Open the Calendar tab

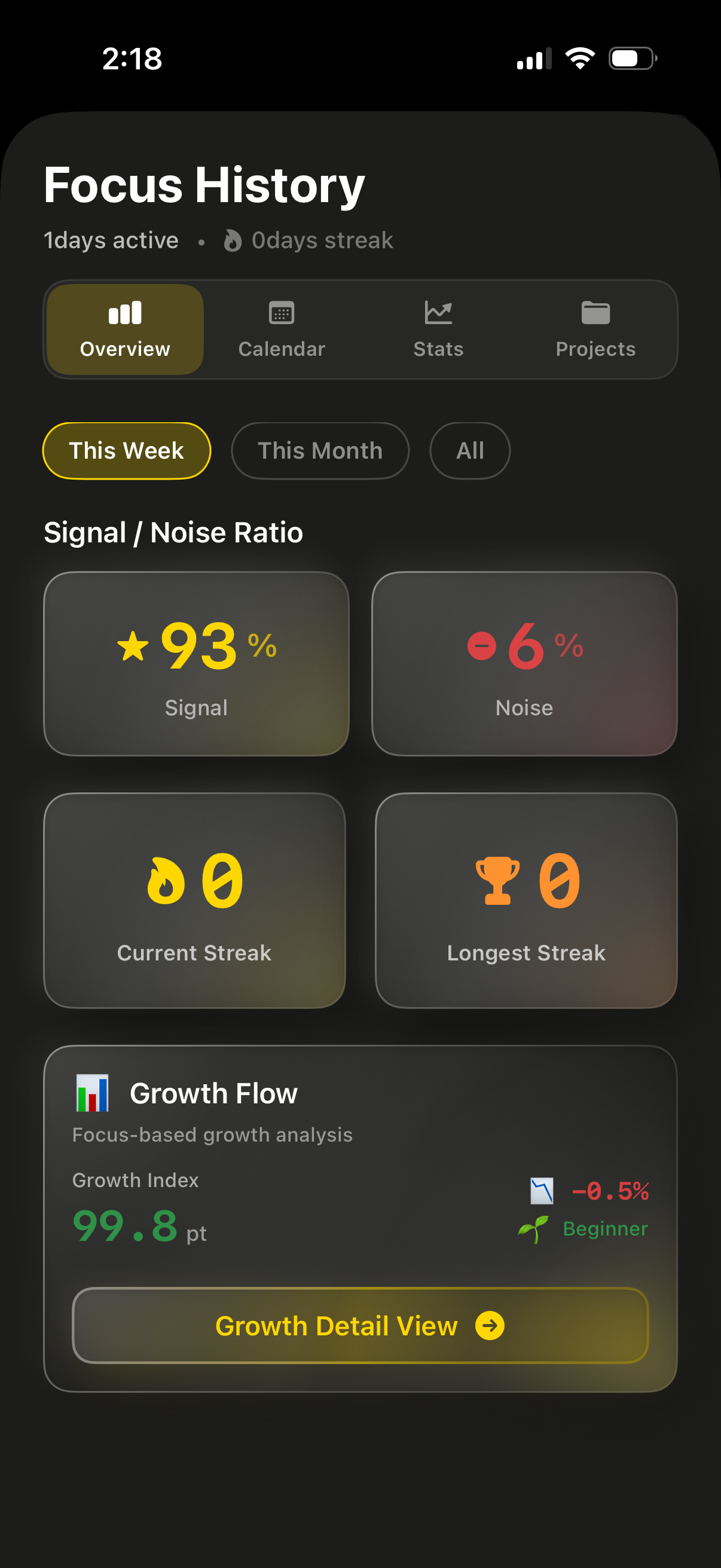pyautogui.click(x=282, y=330)
